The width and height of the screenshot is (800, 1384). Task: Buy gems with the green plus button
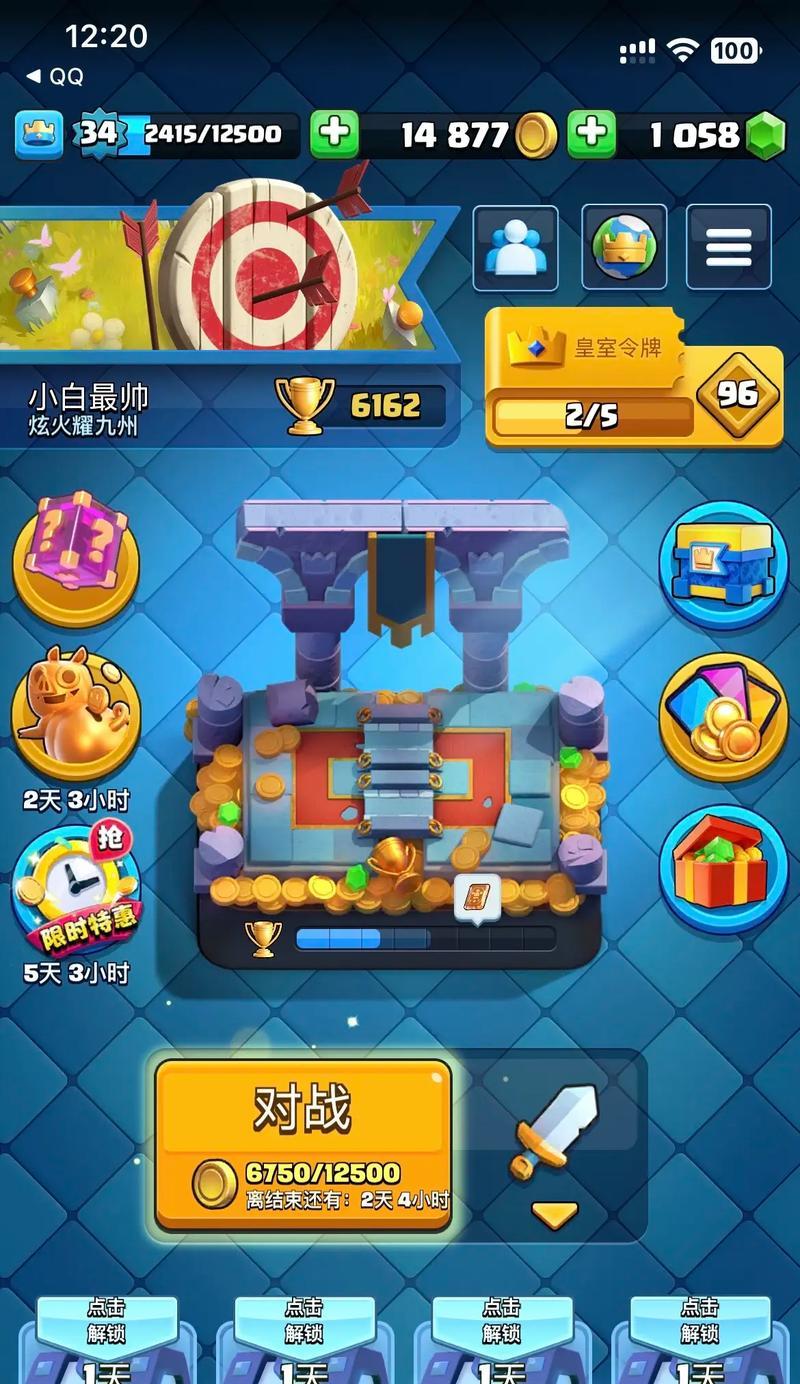(592, 134)
